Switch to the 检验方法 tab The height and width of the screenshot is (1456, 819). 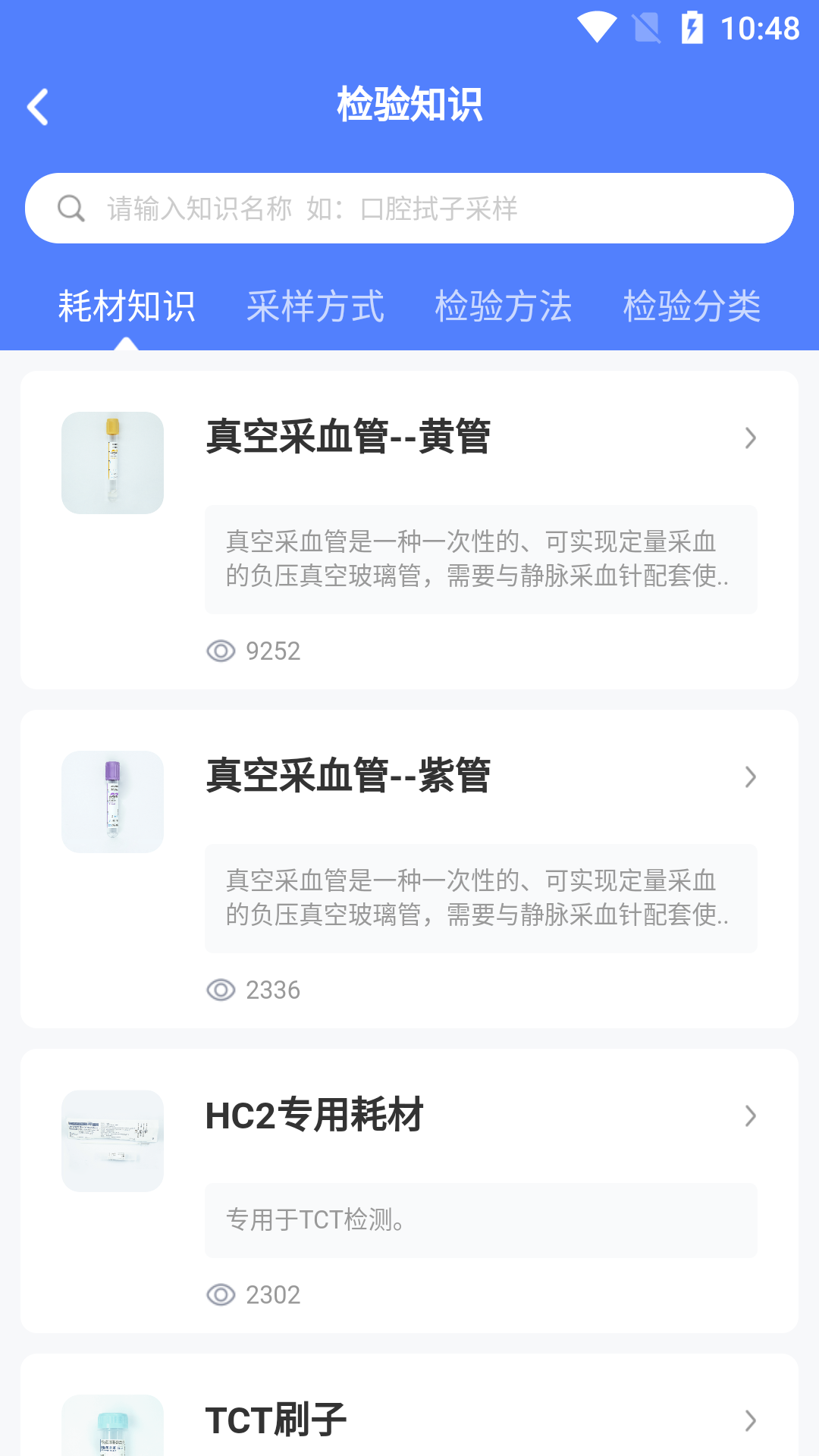[504, 306]
